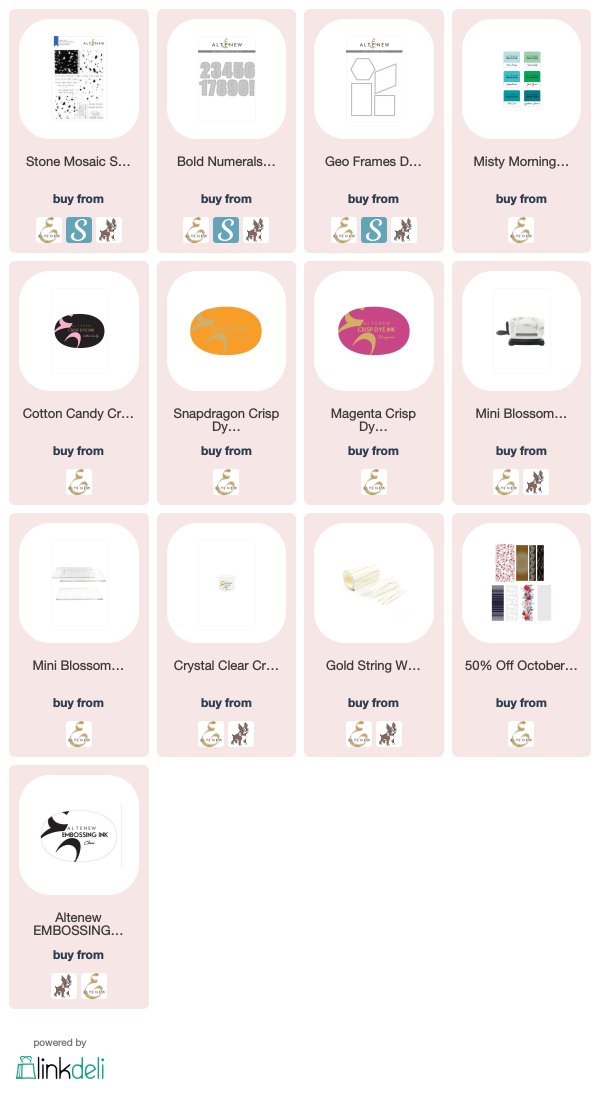This screenshot has width=600, height=1095.
Task: View the Snapdragon Crisp Dye ink
Action: tap(226, 330)
